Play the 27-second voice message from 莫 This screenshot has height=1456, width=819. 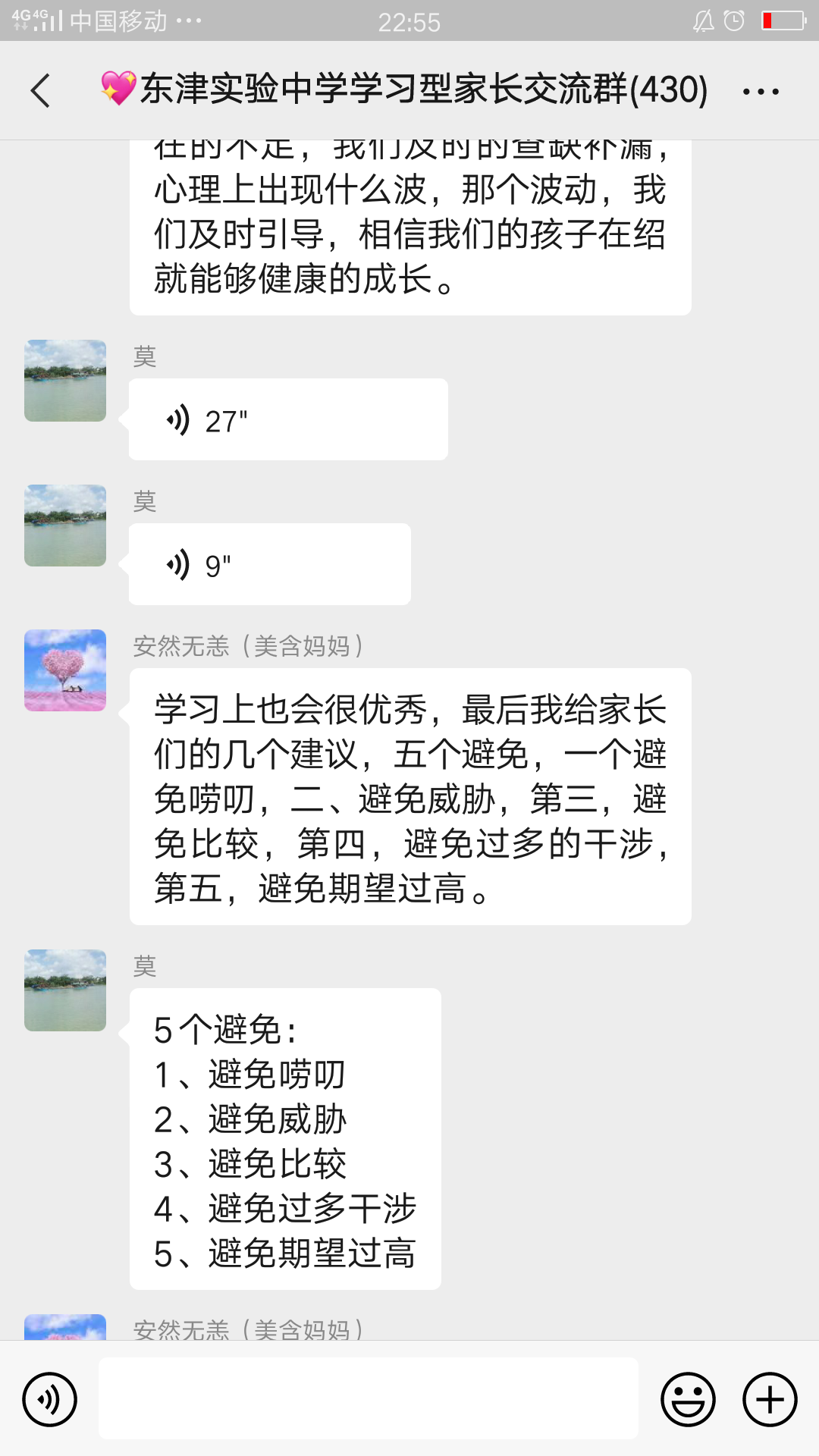(x=287, y=419)
